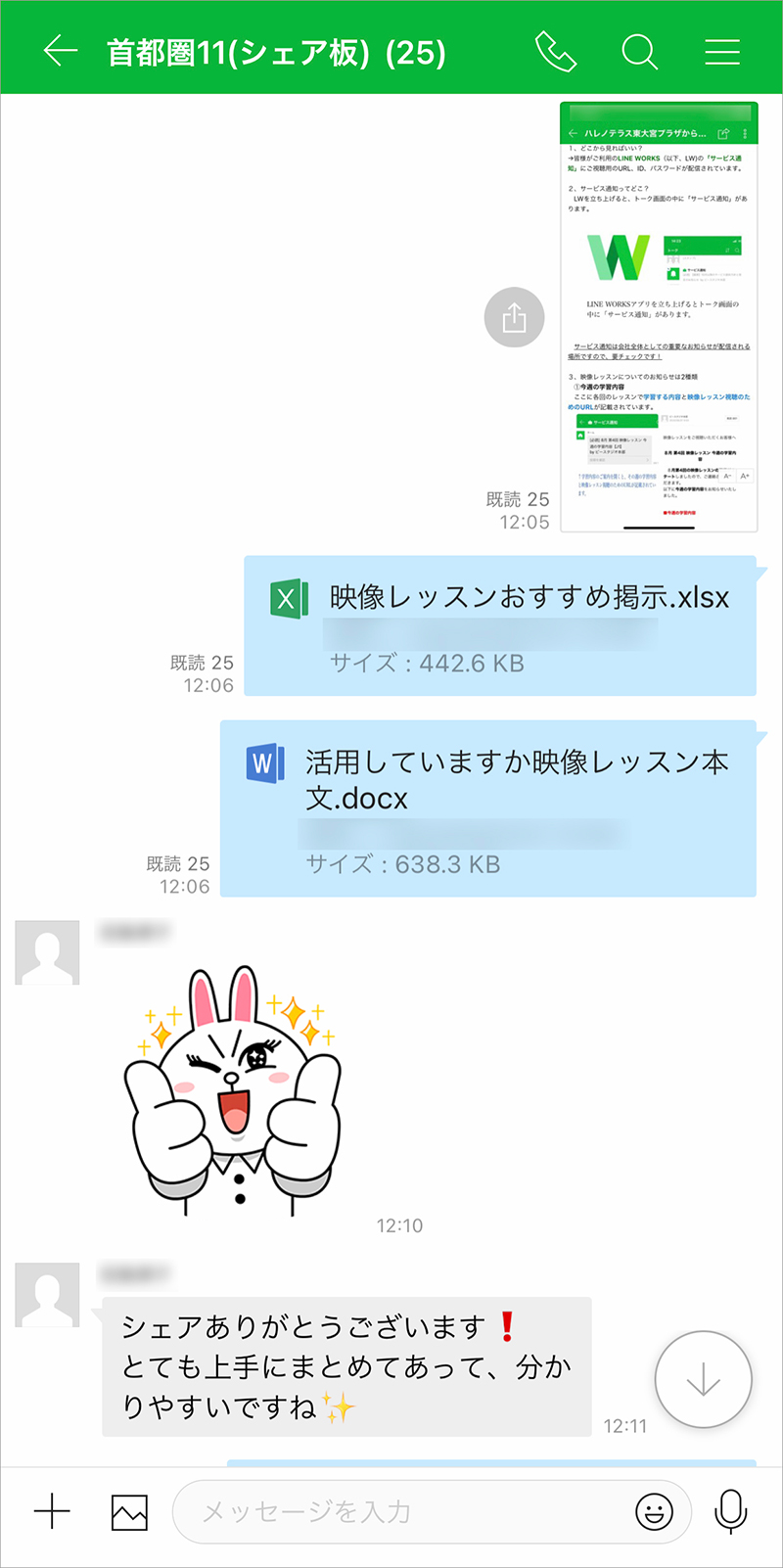Go back from the 首都圏11 chat
This screenshot has height=1568, width=783.
61,51
